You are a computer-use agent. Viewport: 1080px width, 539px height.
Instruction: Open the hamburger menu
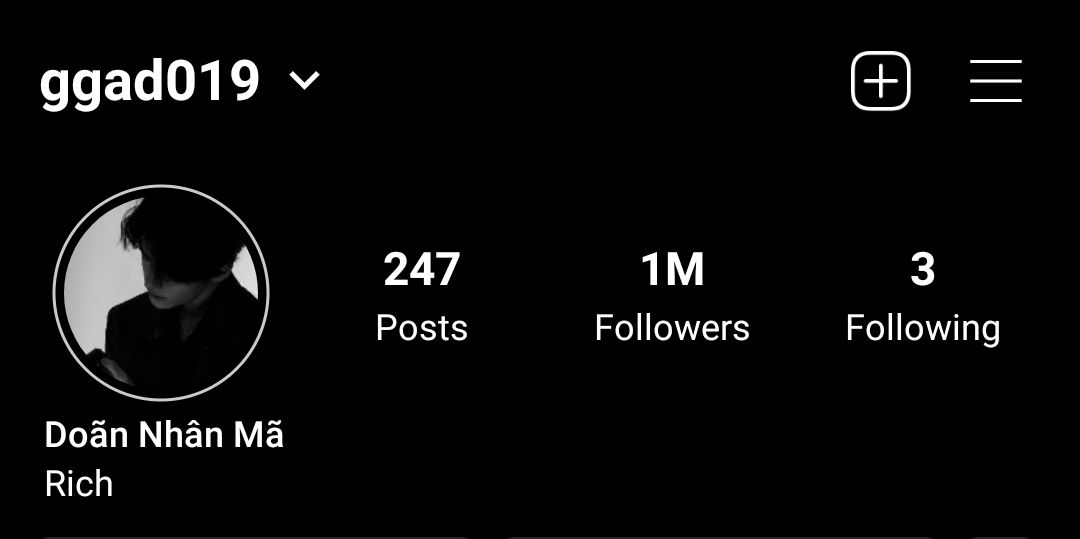995,81
